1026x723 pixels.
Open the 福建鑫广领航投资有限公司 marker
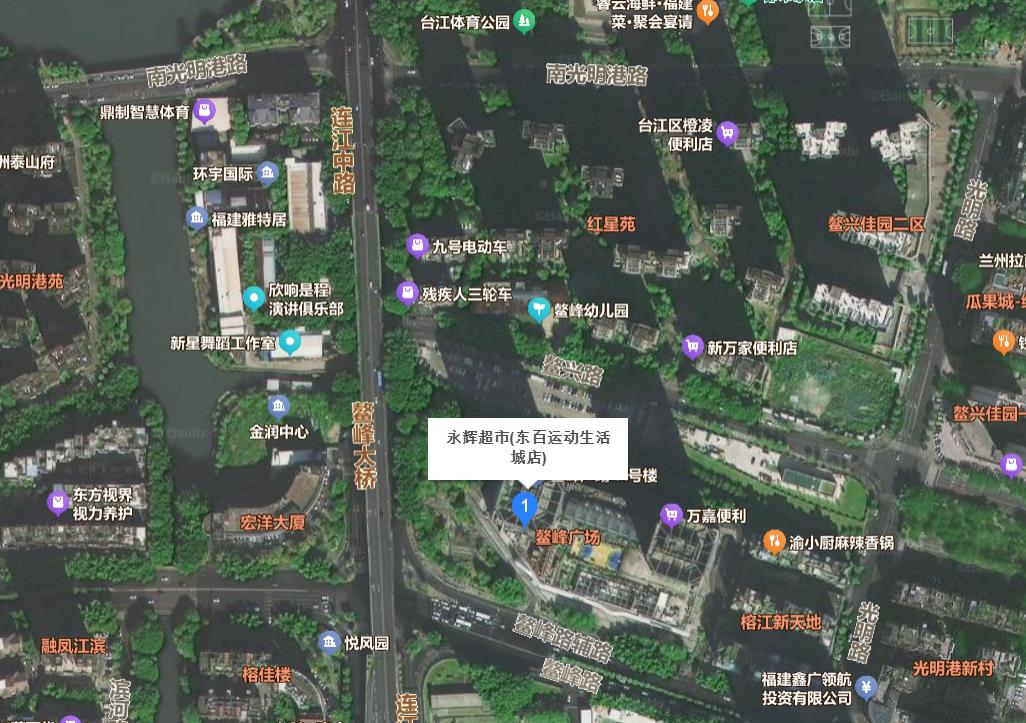[867, 688]
